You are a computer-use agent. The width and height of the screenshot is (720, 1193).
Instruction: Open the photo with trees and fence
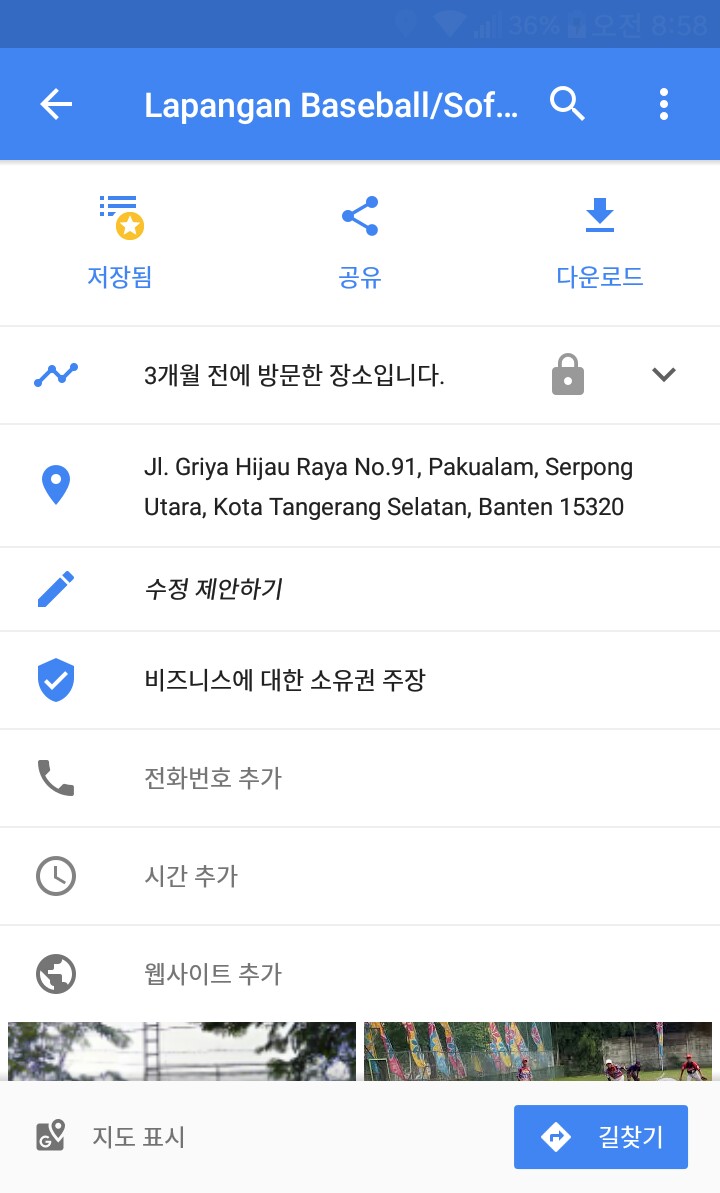point(182,1050)
